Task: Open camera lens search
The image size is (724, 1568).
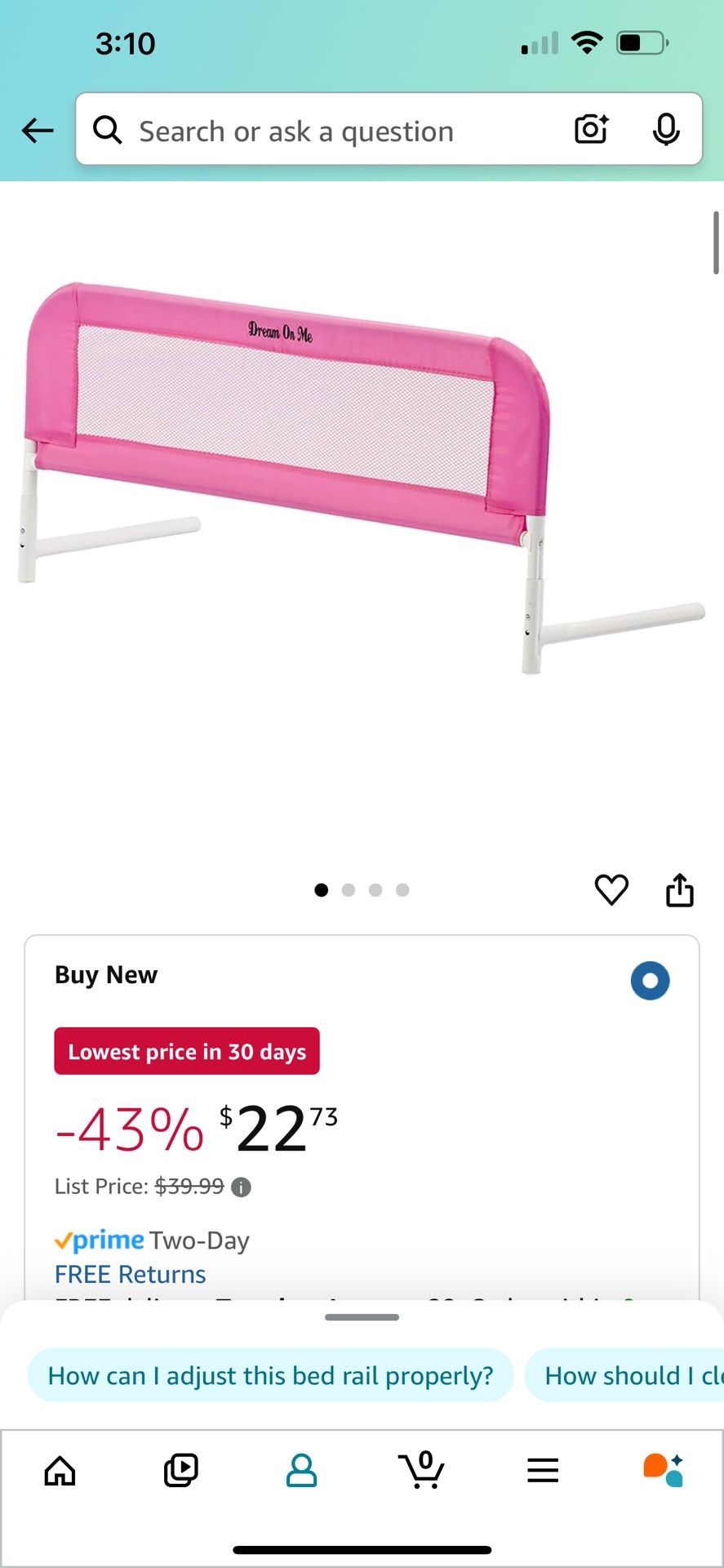Action: point(591,129)
